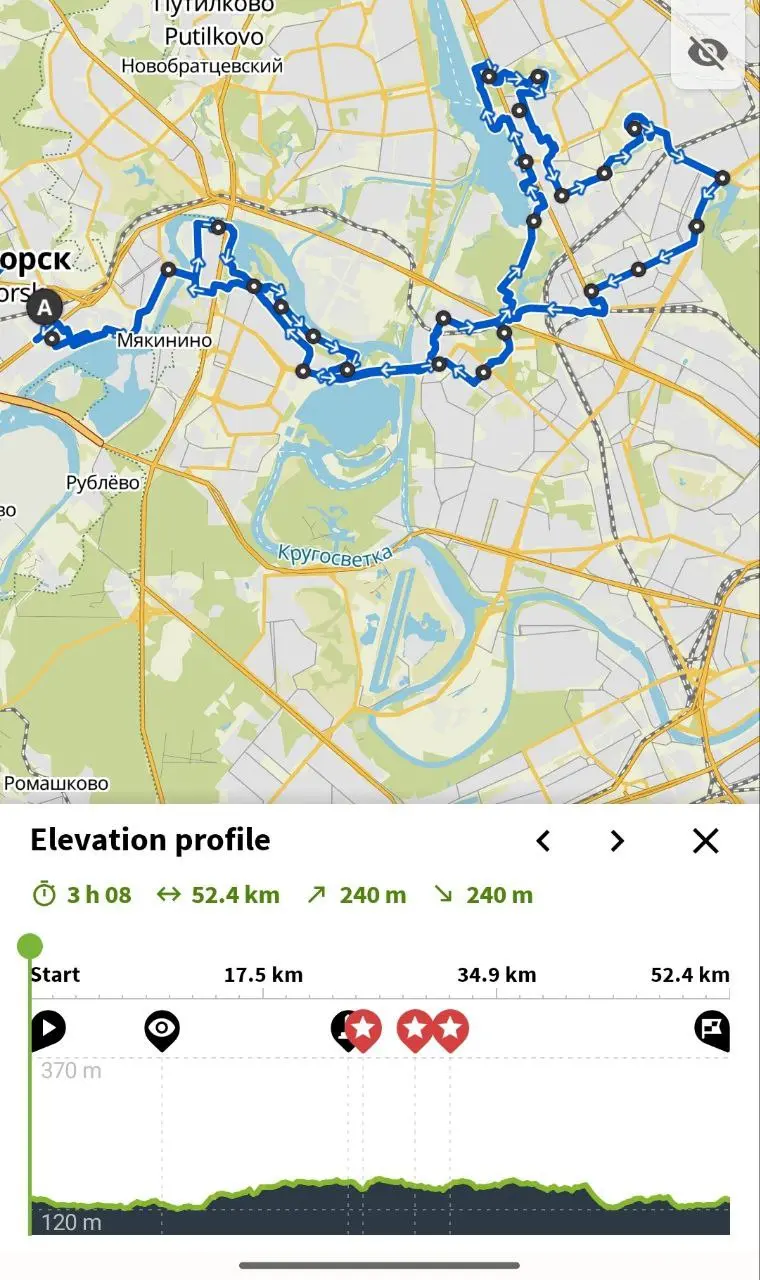Viewport: 760px width, 1280px height.
Task: Toggle the map visibility eye icon
Action: pos(708,52)
